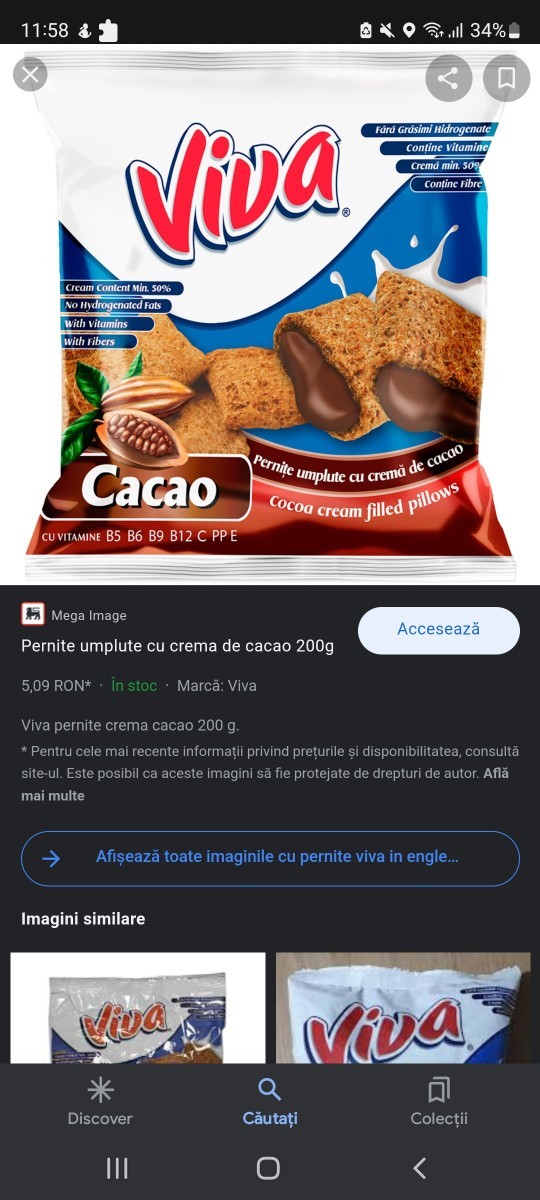Switch to the Căutați tab

(270, 1103)
